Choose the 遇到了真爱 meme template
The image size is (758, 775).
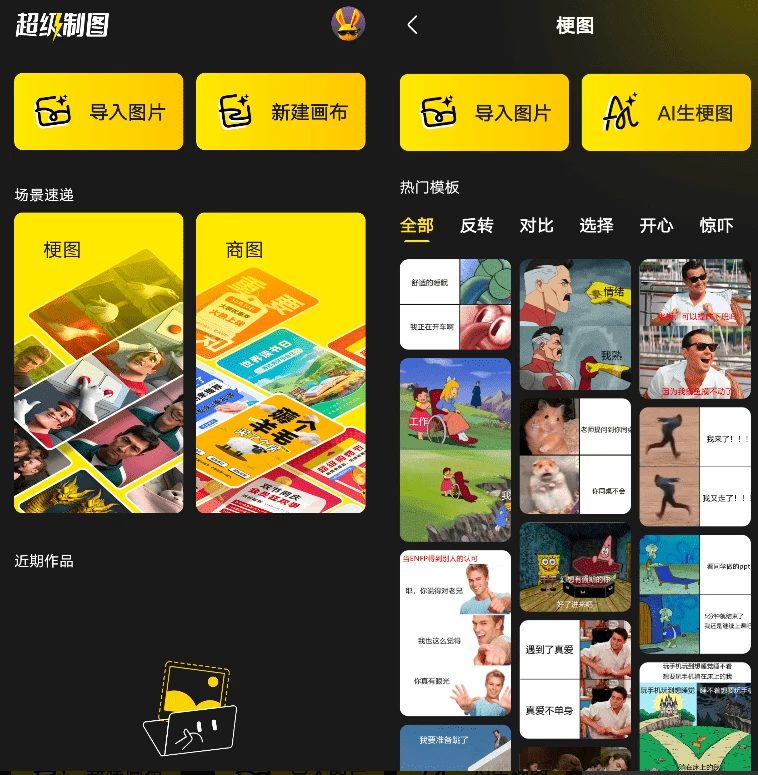point(575,679)
